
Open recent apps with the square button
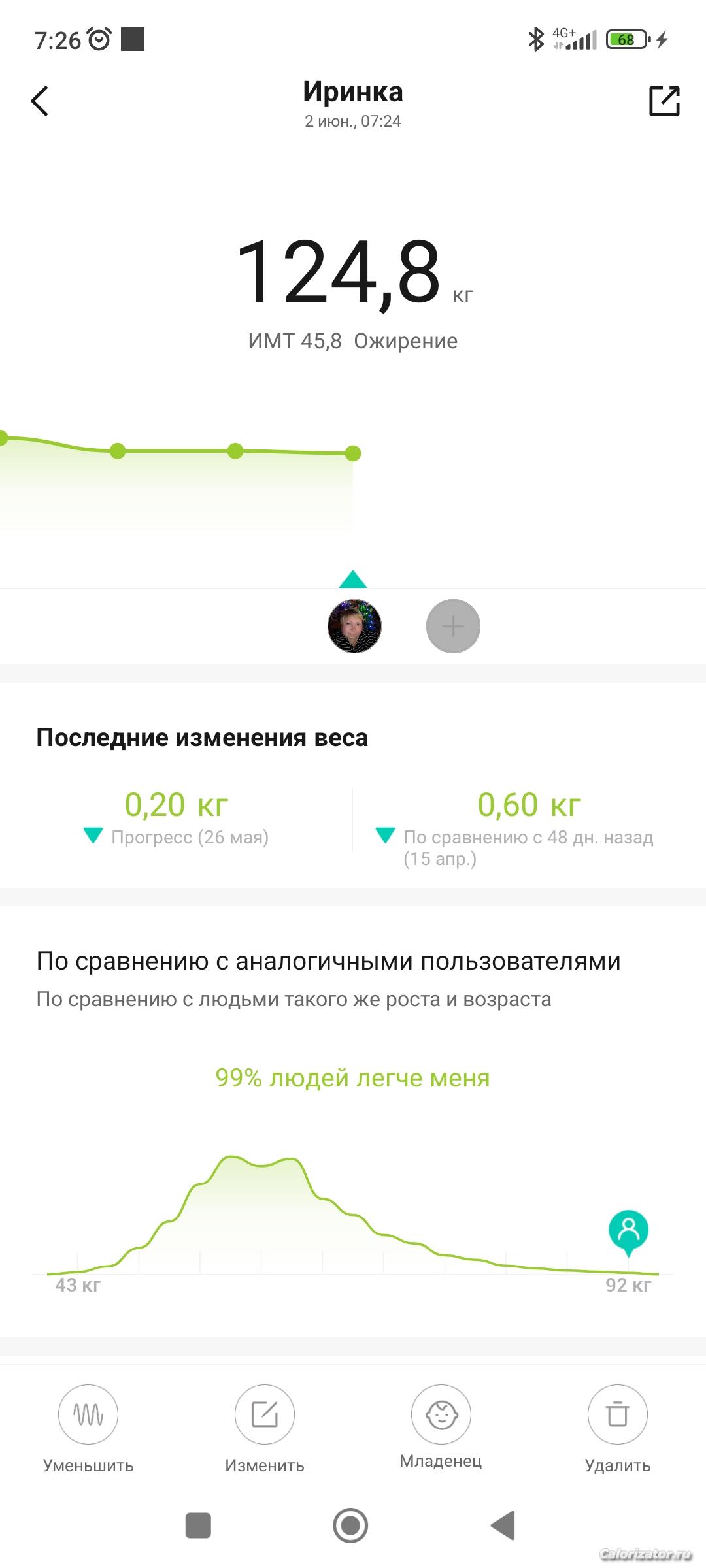[198, 1526]
